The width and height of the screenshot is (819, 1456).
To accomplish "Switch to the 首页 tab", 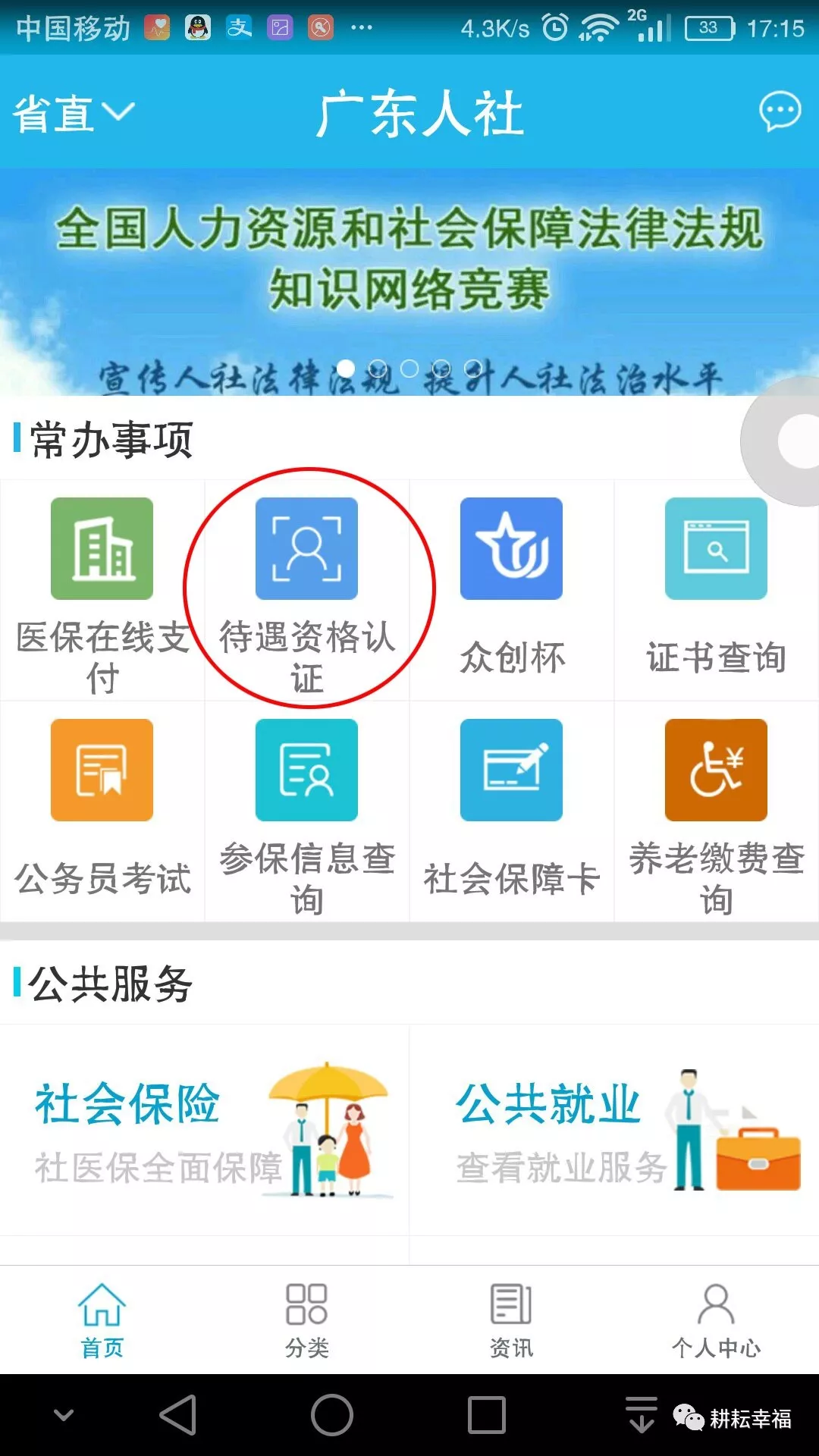I will (102, 1319).
